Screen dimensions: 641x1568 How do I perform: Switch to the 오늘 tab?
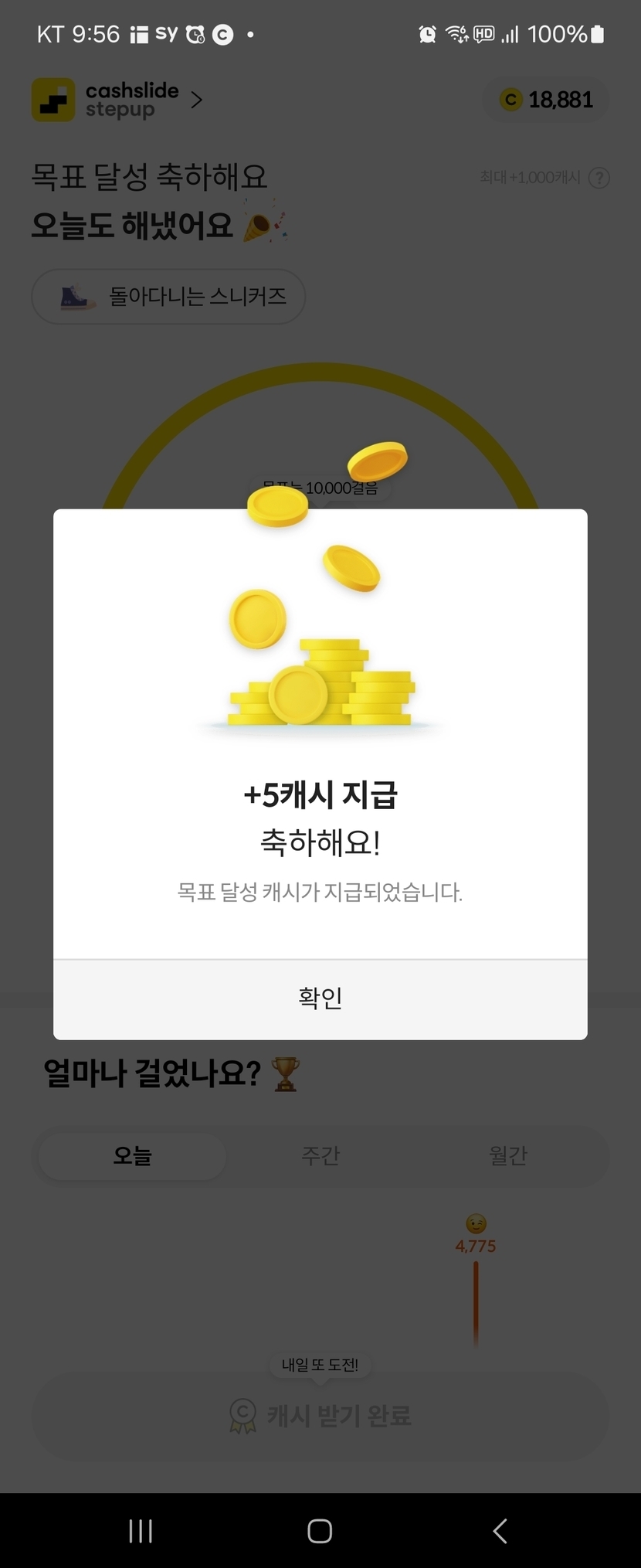[x=132, y=1156]
